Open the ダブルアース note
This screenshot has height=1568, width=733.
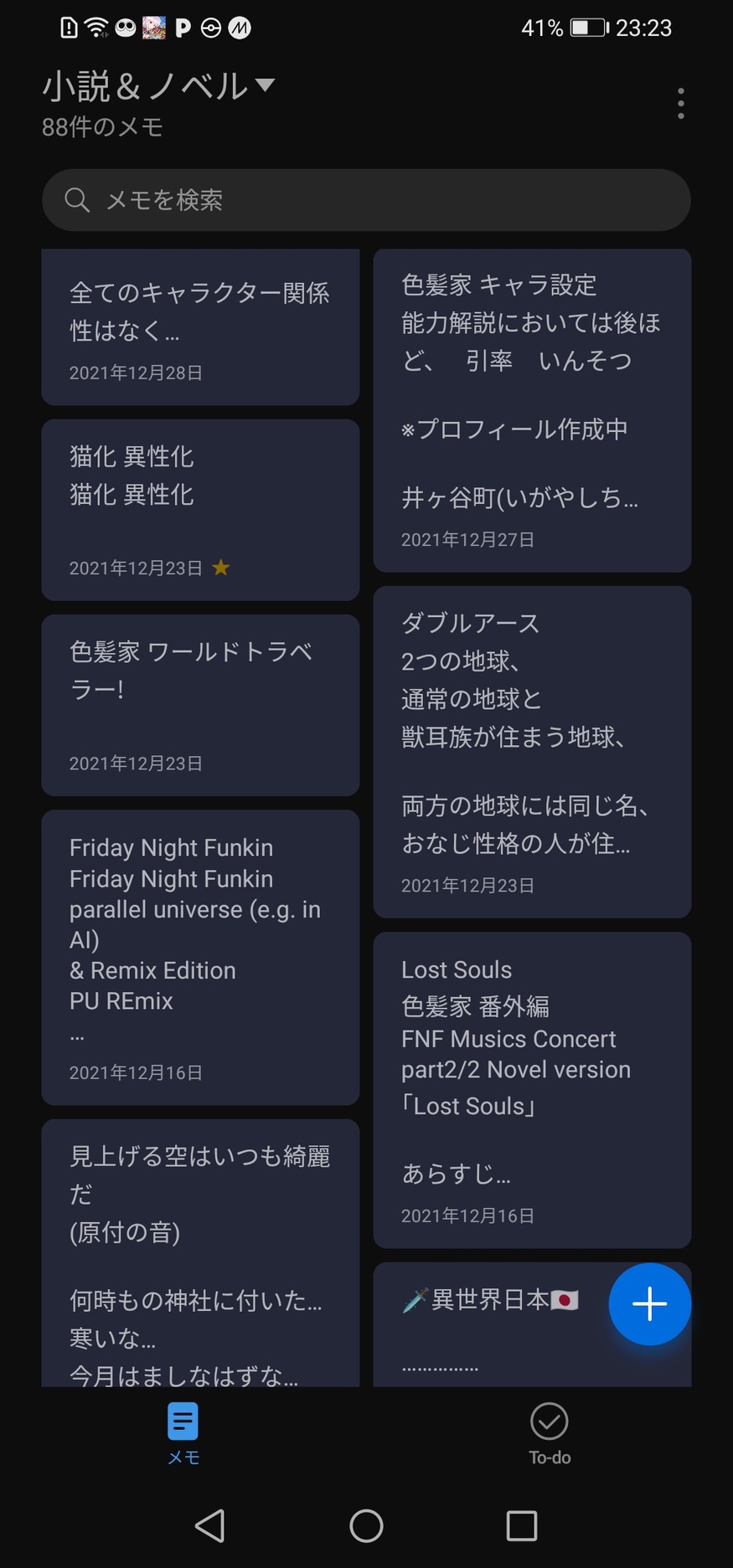pyautogui.click(x=532, y=752)
